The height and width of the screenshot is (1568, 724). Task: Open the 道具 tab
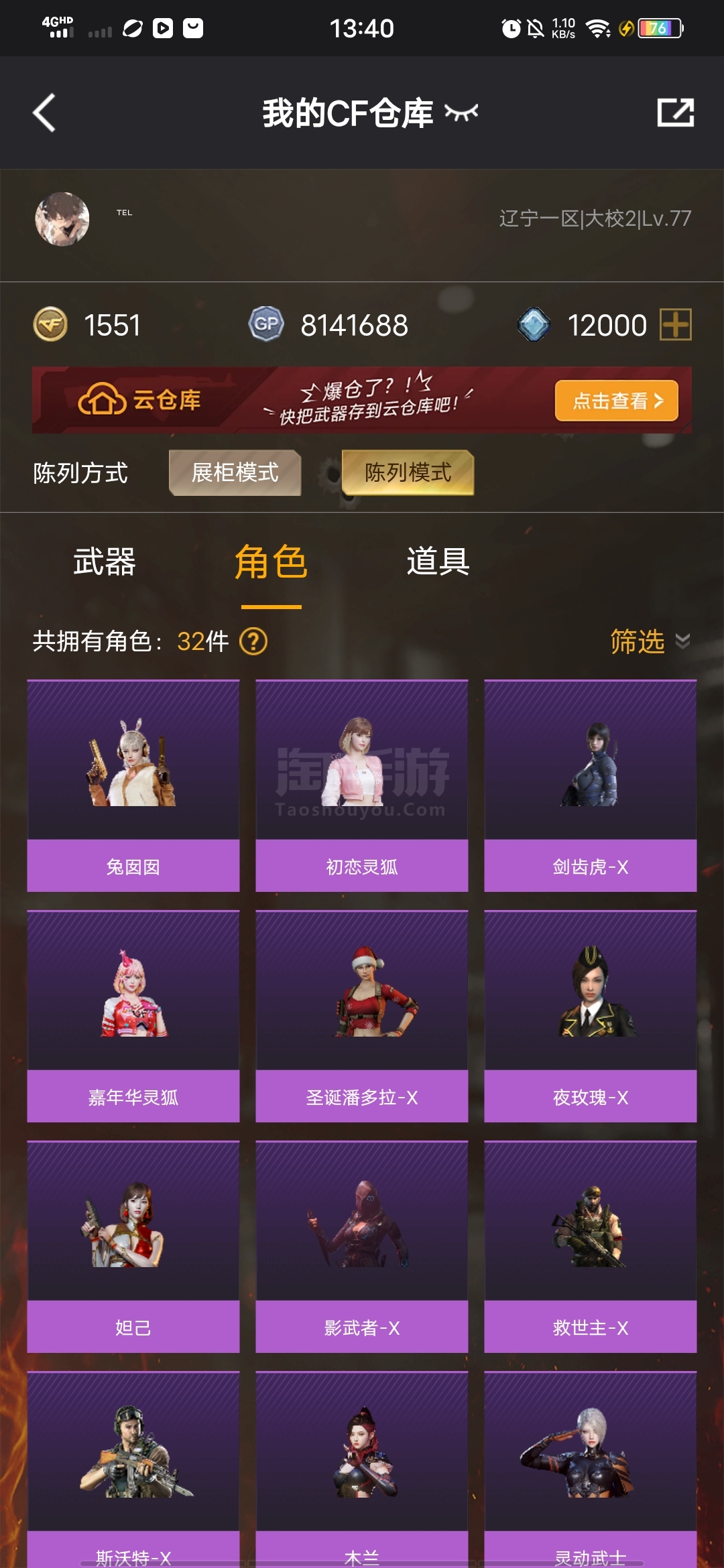[x=438, y=562]
